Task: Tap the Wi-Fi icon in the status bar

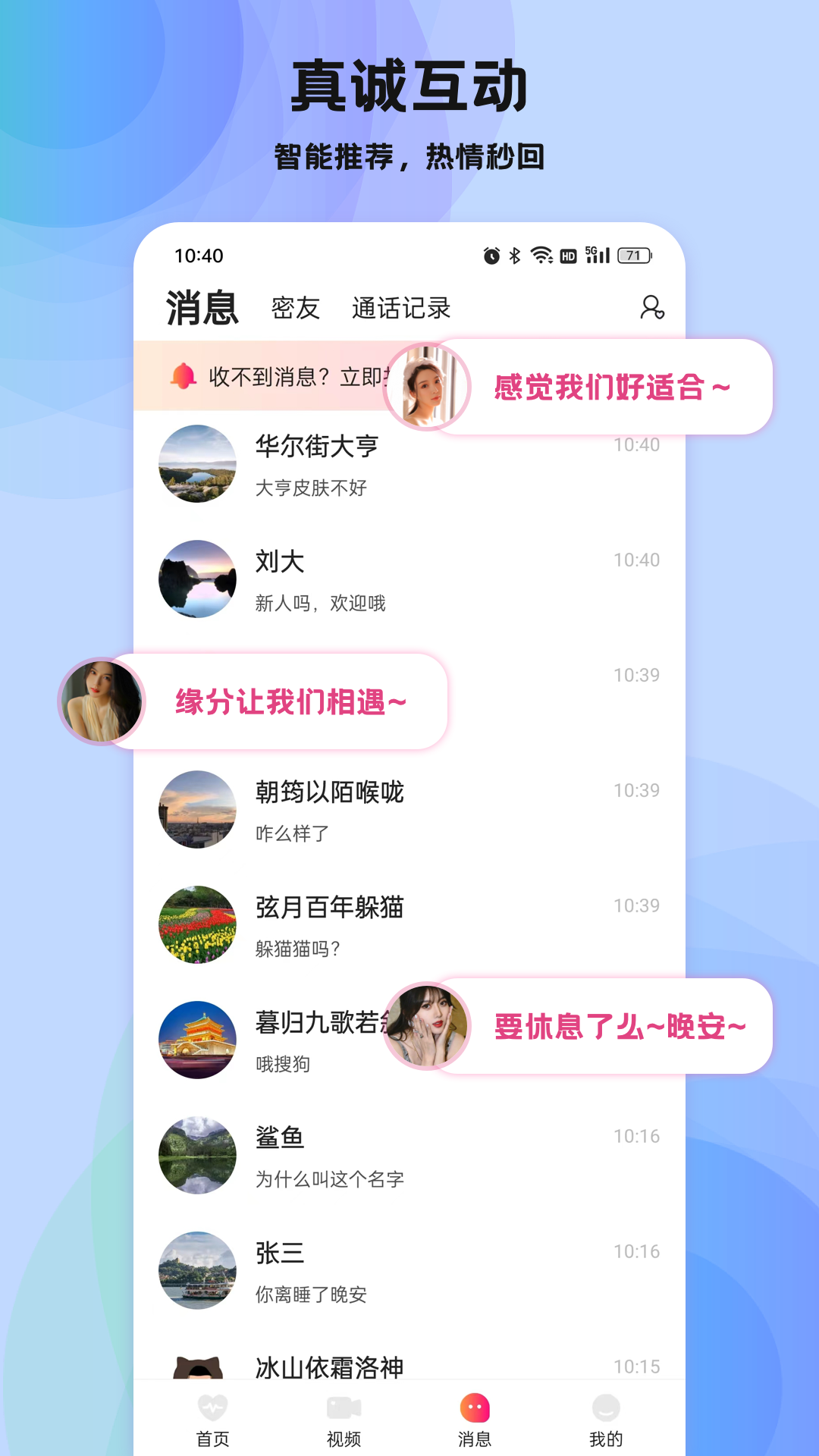Action: coord(539,256)
